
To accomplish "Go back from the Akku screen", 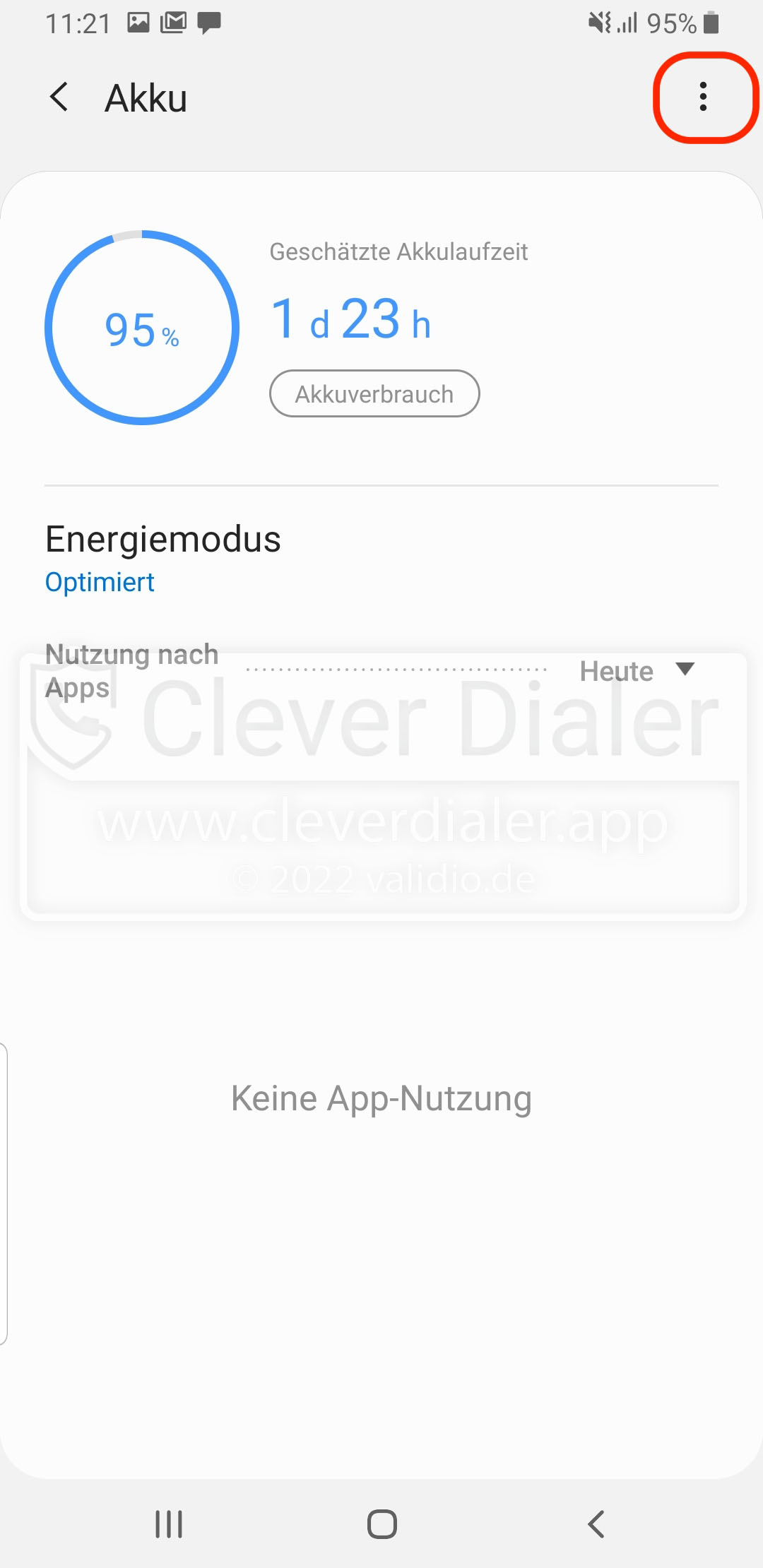I will point(59,97).
